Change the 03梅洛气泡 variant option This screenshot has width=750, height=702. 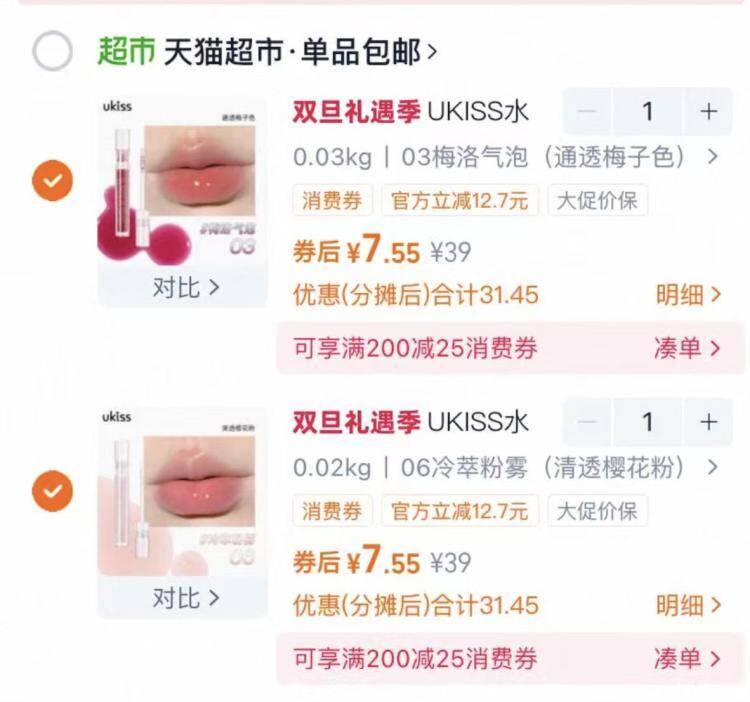pyautogui.click(x=506, y=157)
